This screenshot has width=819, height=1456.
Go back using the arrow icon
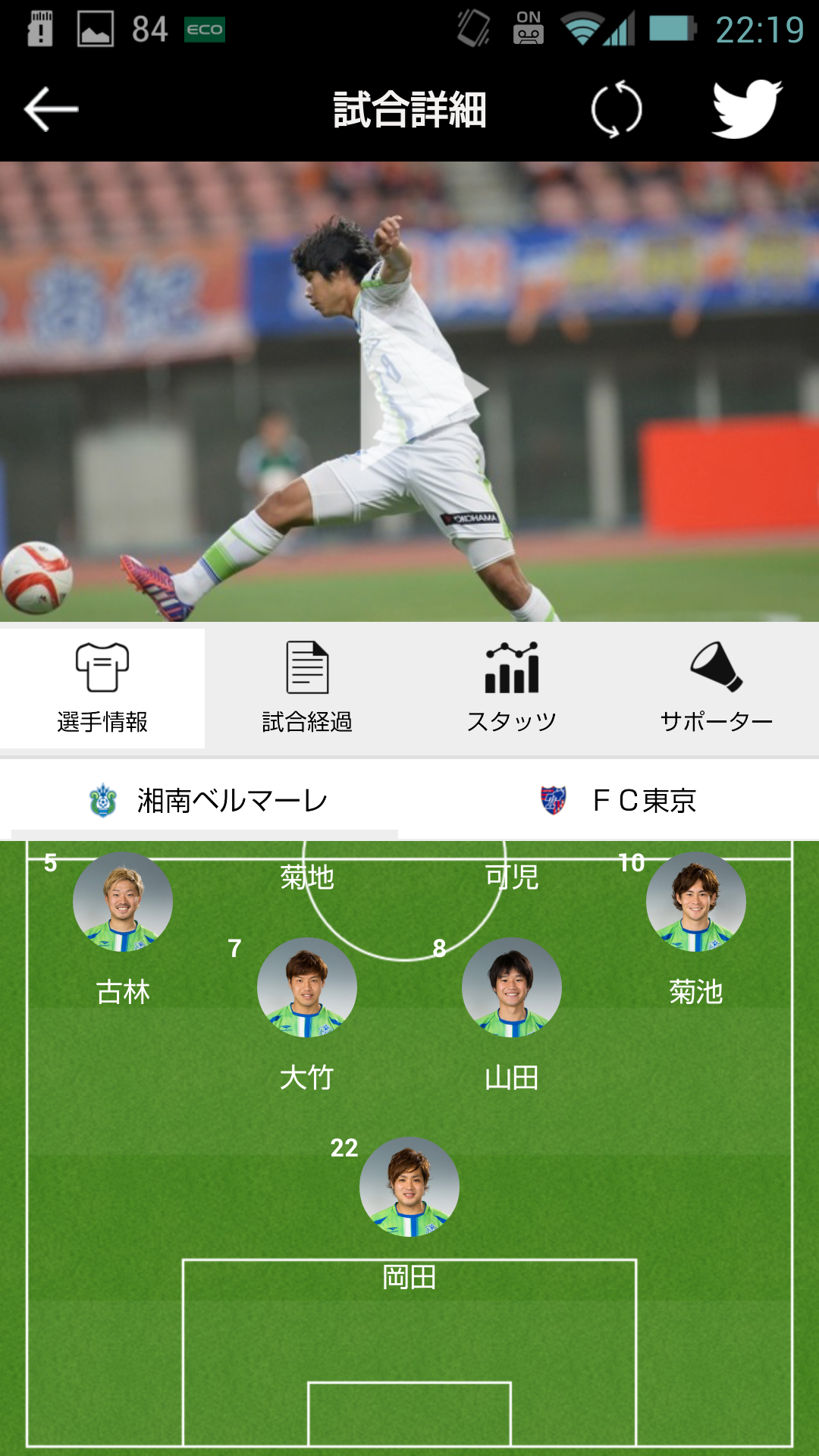pyautogui.click(x=51, y=109)
